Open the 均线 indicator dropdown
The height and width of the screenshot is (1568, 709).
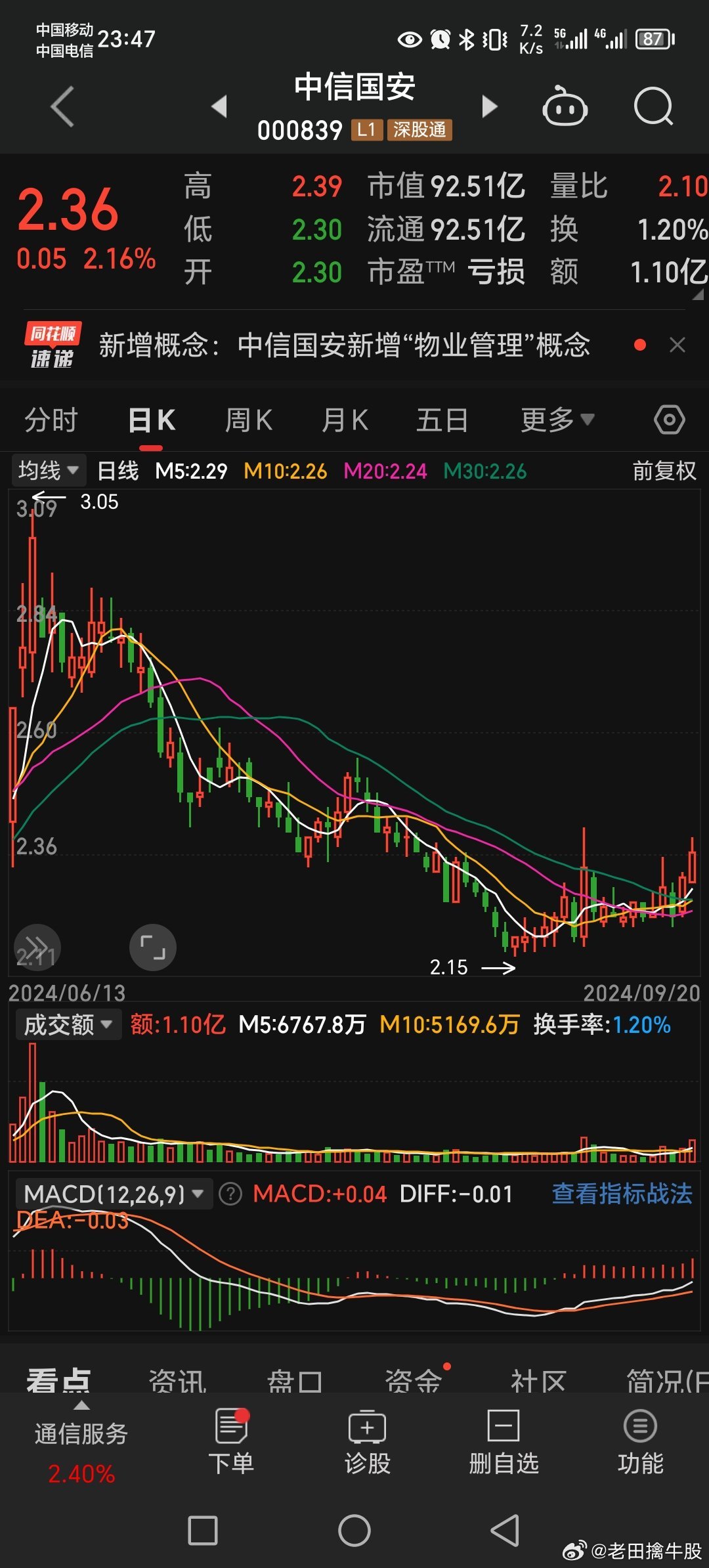[48, 470]
